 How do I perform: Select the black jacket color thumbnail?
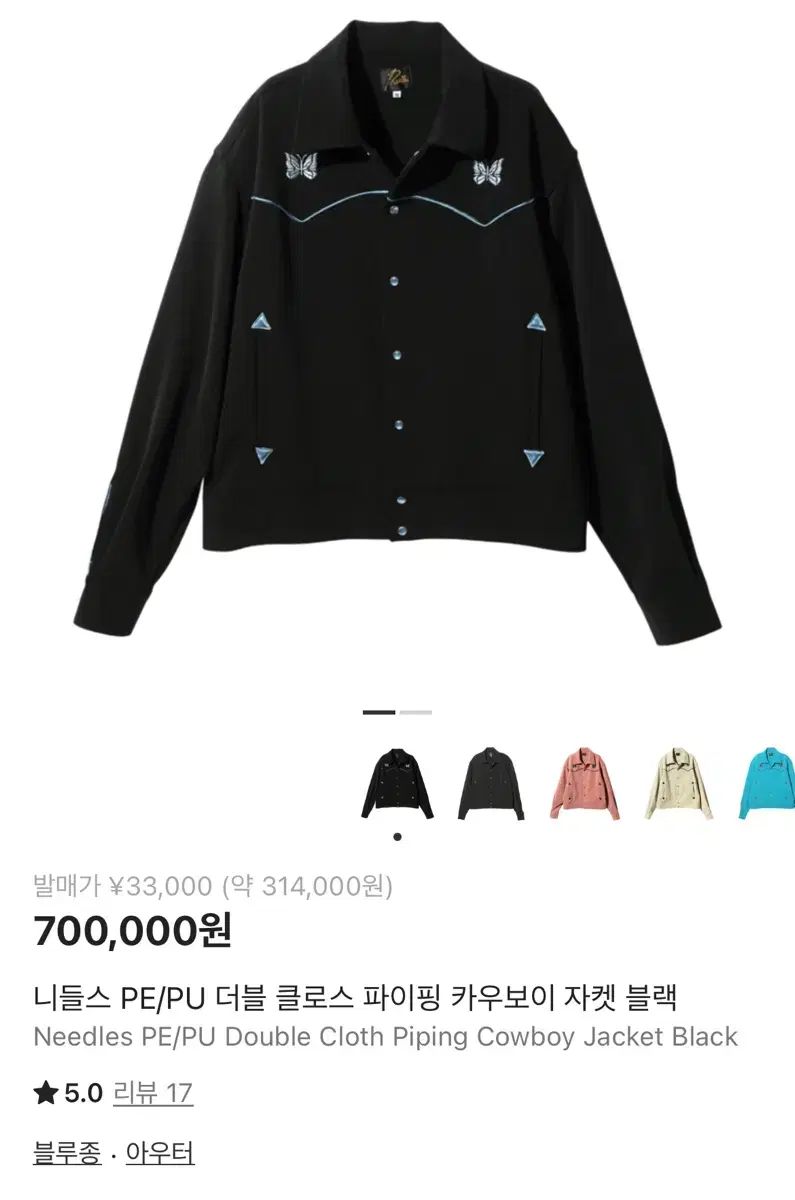click(397, 782)
